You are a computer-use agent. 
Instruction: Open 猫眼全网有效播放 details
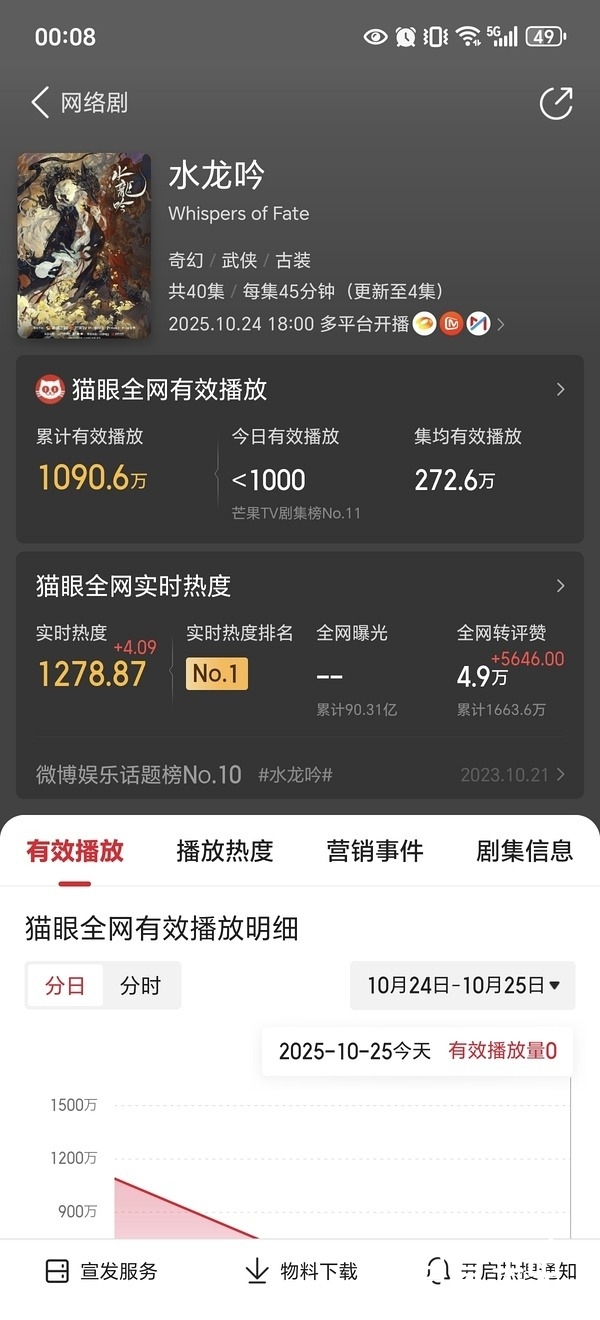(560, 389)
